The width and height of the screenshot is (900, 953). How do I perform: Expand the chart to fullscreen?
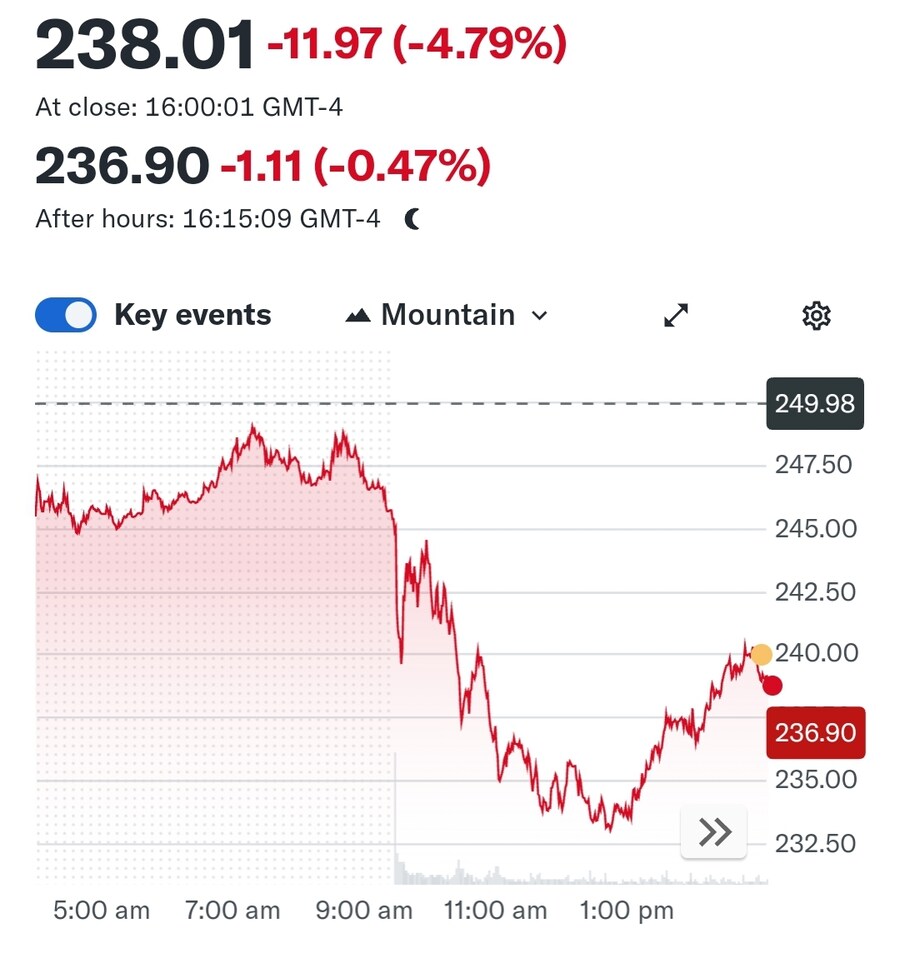tap(676, 315)
